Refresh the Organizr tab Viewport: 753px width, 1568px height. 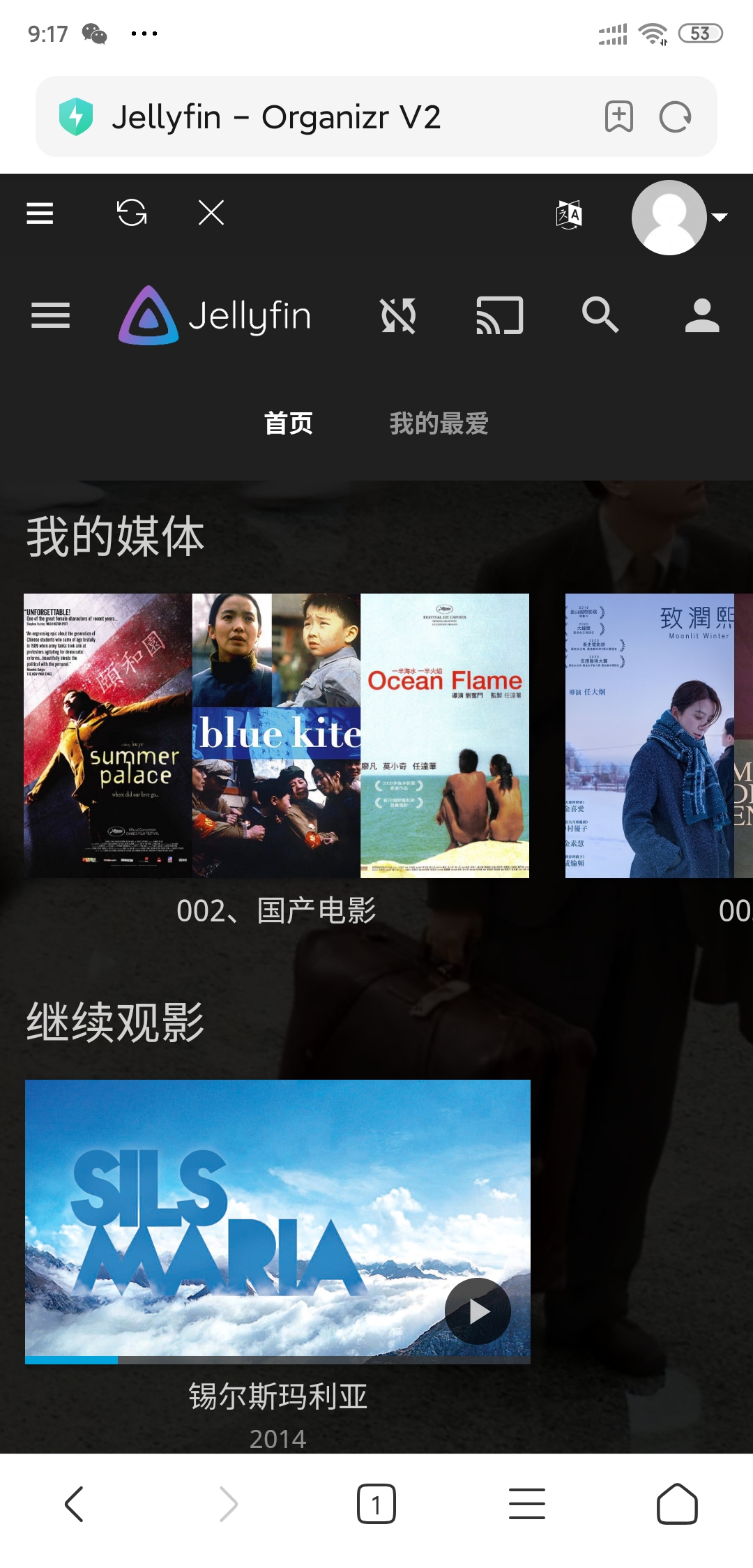point(132,213)
